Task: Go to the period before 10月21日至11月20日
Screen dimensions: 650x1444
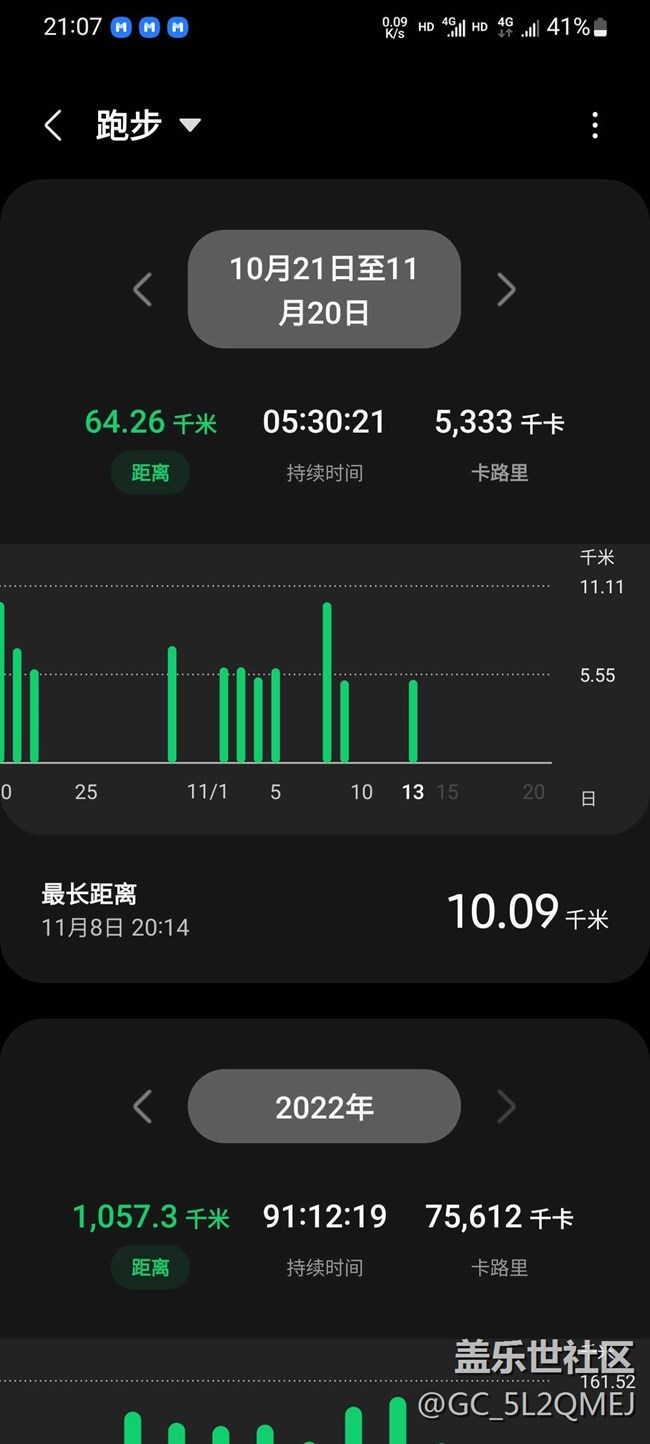Action: [x=143, y=290]
